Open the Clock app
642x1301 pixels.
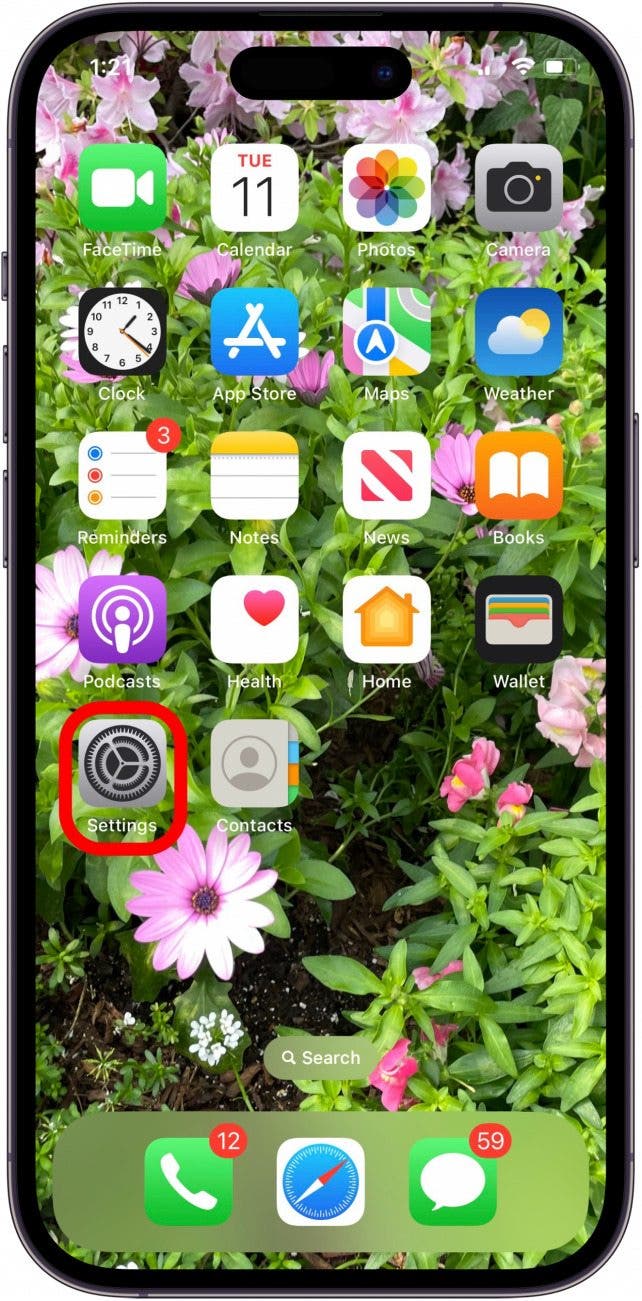click(x=122, y=332)
